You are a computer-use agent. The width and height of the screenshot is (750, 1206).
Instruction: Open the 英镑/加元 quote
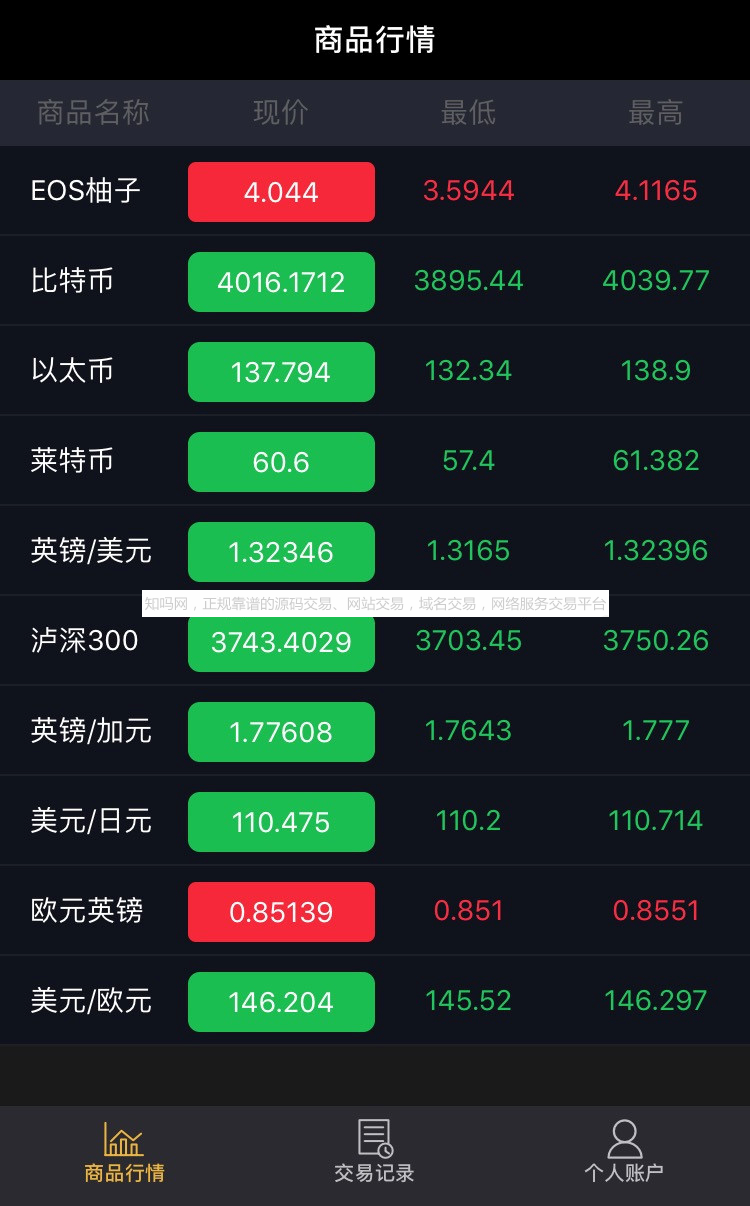(x=375, y=731)
